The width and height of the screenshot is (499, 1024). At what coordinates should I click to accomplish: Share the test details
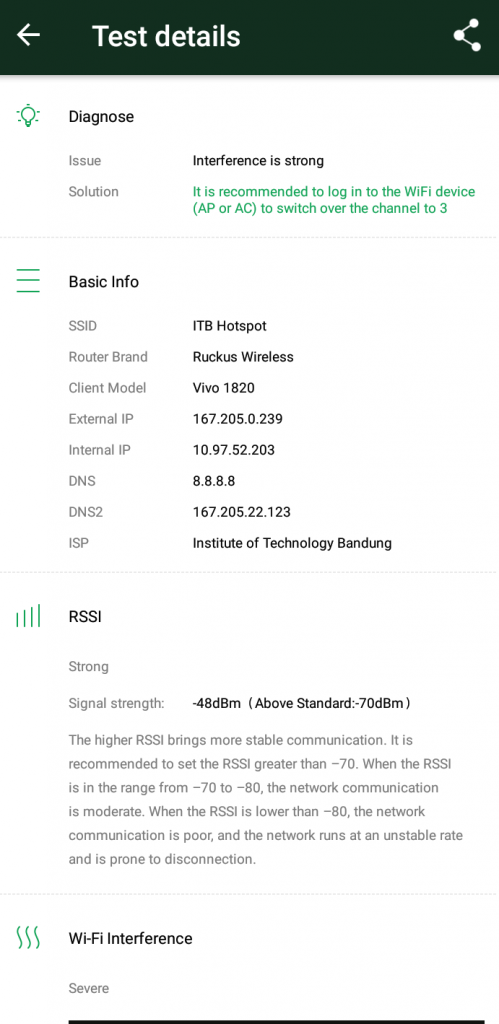[467, 35]
